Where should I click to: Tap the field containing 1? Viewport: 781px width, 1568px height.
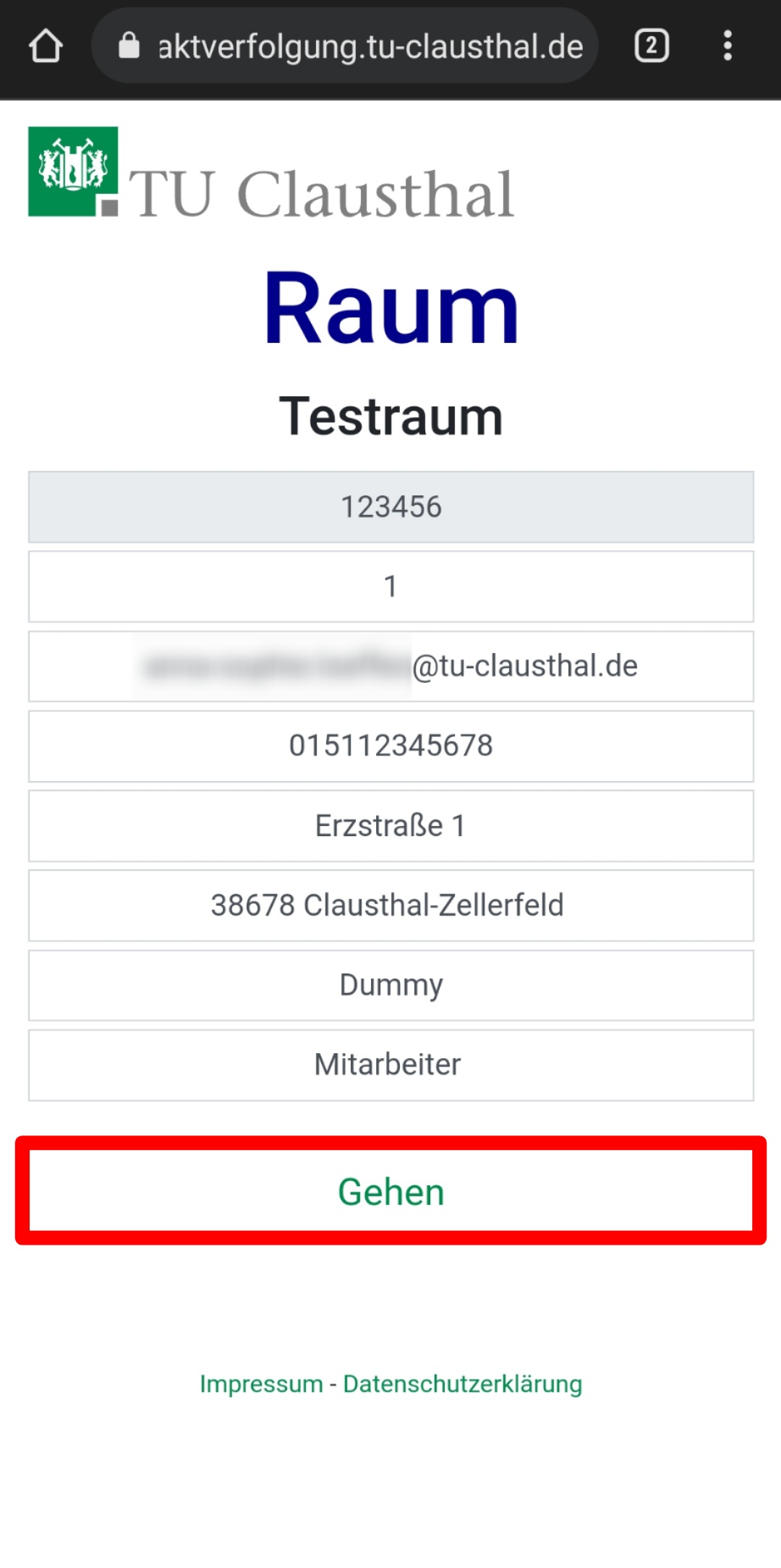click(x=390, y=587)
